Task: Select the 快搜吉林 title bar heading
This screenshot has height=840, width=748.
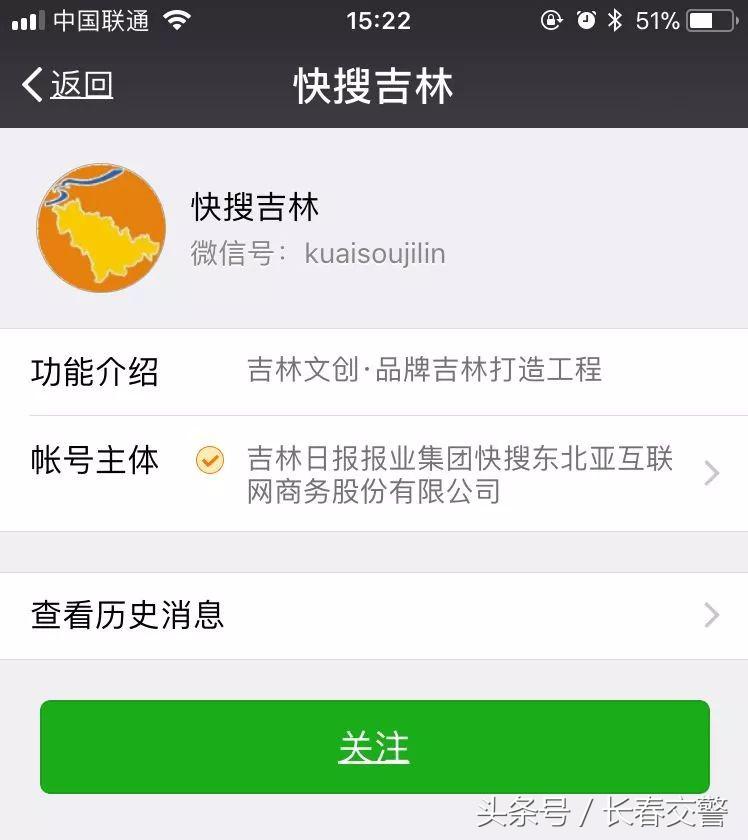Action: 373,86
